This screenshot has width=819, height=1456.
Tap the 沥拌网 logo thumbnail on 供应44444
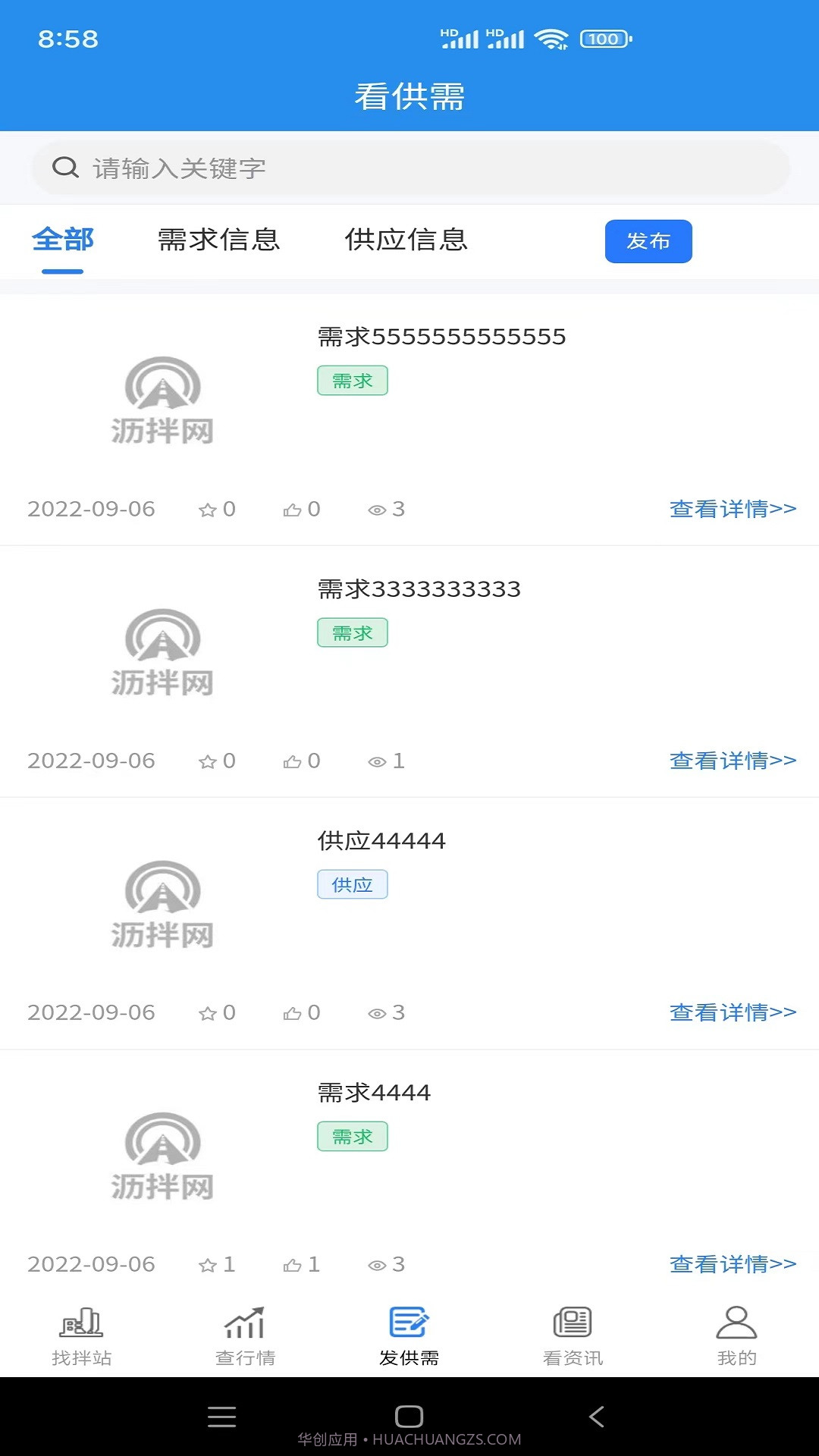[x=162, y=903]
